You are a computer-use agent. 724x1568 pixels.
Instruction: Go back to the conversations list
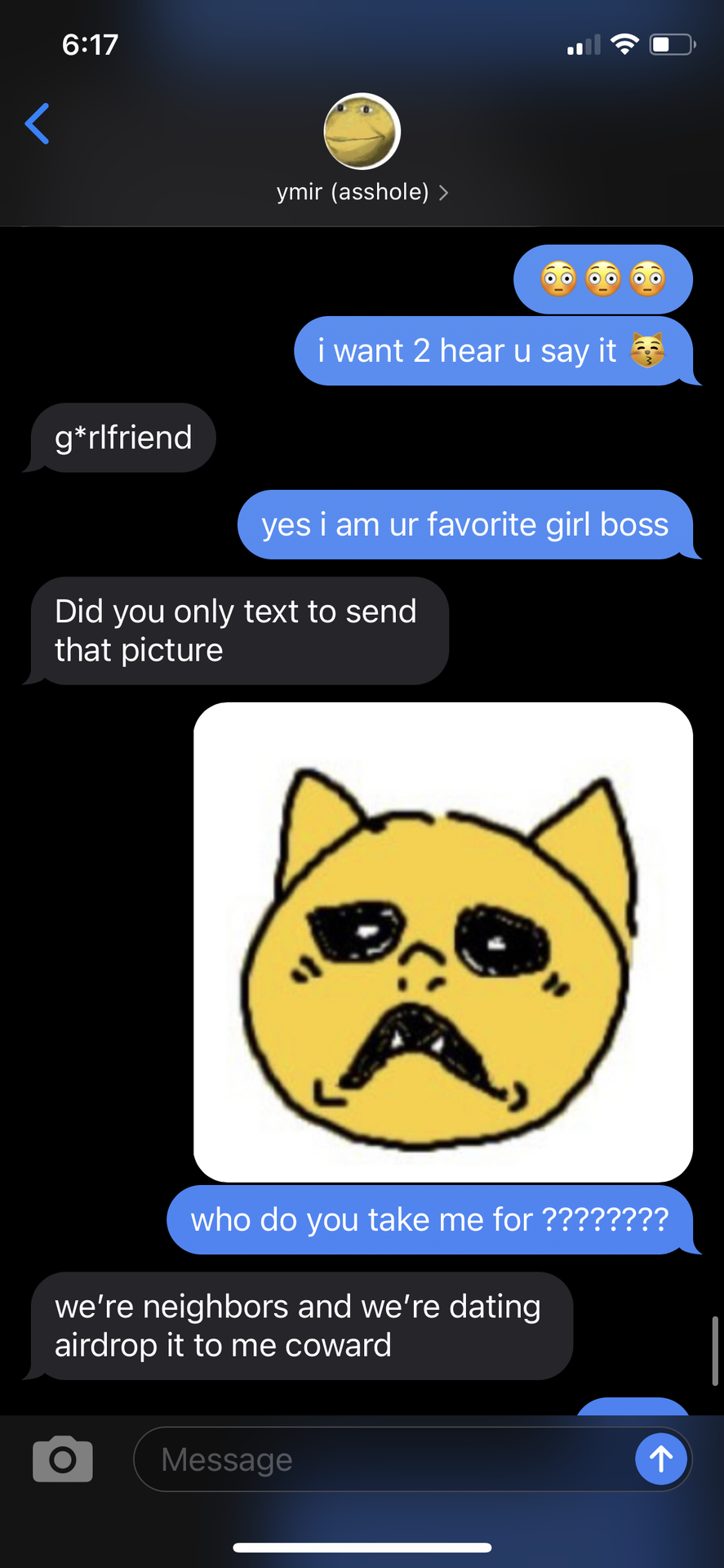[x=37, y=124]
